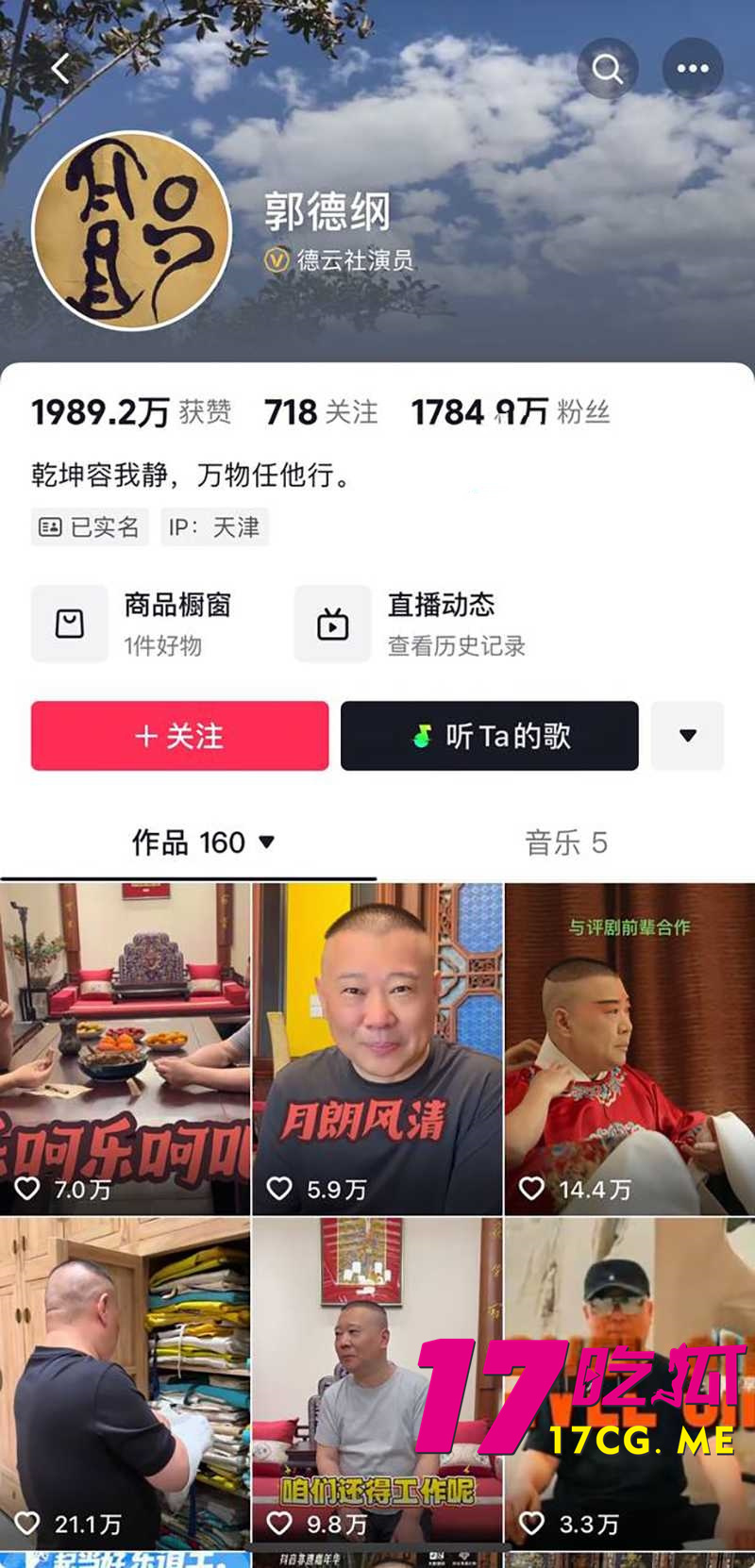Image resolution: width=755 pixels, height=1568 pixels.
Task: Play the 咱们还得工作呢 video
Action: 377,1382
